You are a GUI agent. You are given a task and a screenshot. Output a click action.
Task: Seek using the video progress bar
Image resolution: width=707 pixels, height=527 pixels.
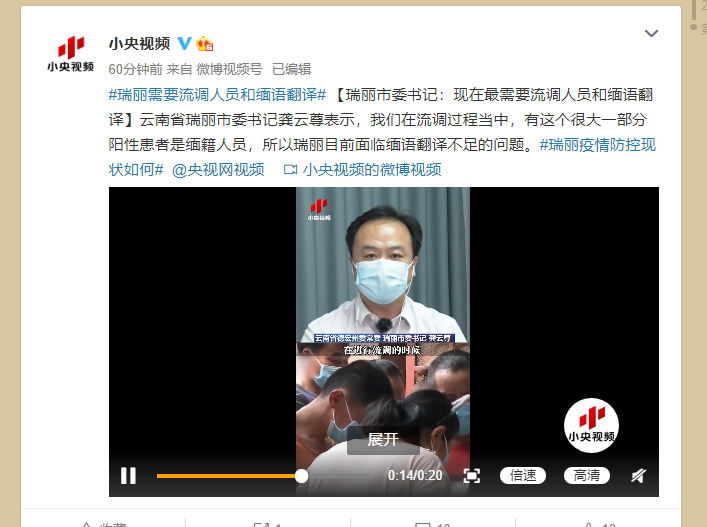tap(230, 476)
